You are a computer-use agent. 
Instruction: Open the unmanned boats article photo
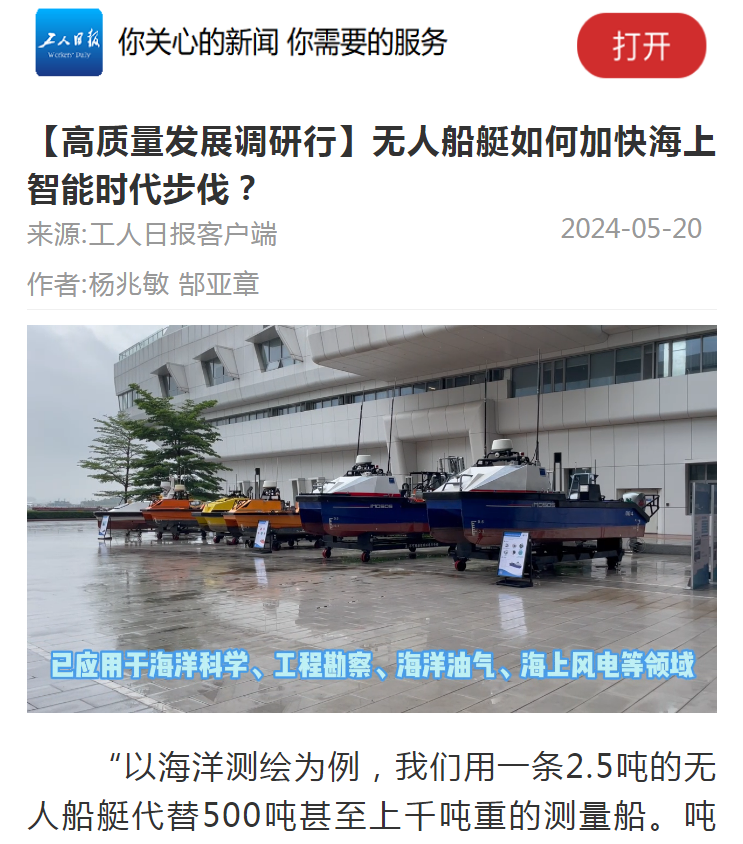[371, 518]
